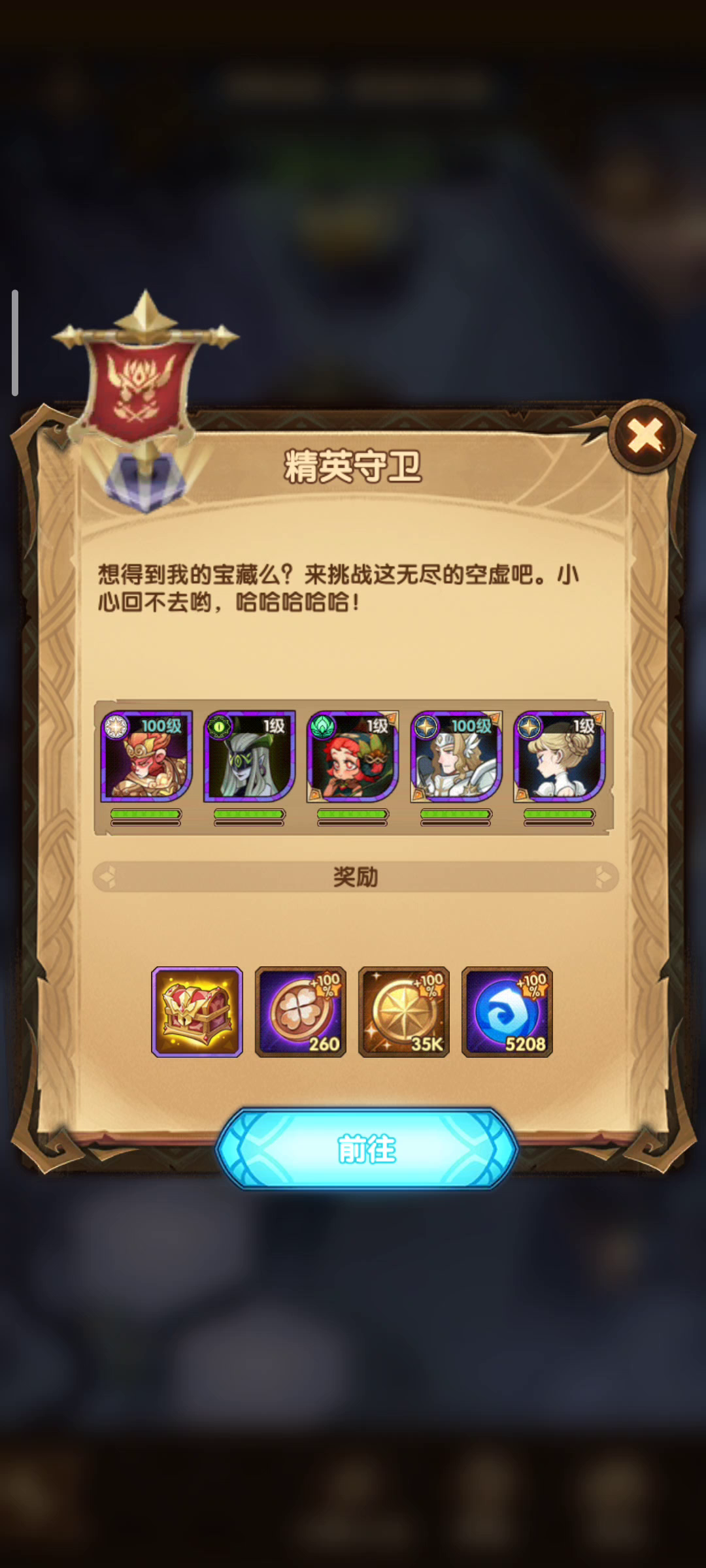
Task: View the red-gold treasure chest reward
Action: (x=197, y=1012)
